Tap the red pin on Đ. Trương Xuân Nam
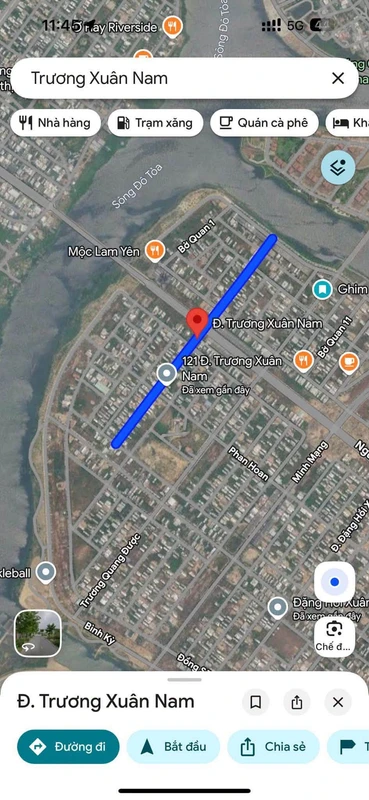This screenshot has height=800, width=369. [x=197, y=322]
